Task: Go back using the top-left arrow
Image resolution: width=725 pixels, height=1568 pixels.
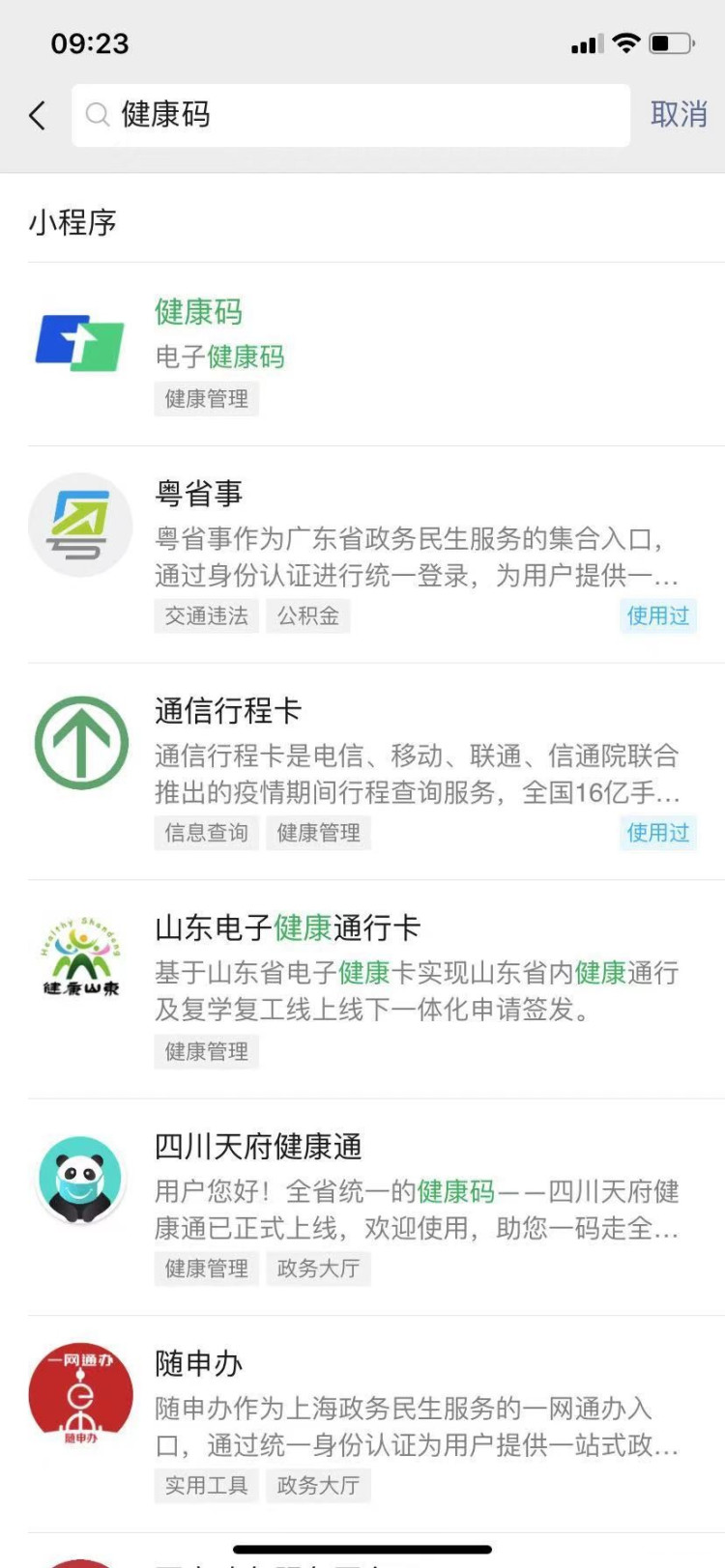Action: 37,116
